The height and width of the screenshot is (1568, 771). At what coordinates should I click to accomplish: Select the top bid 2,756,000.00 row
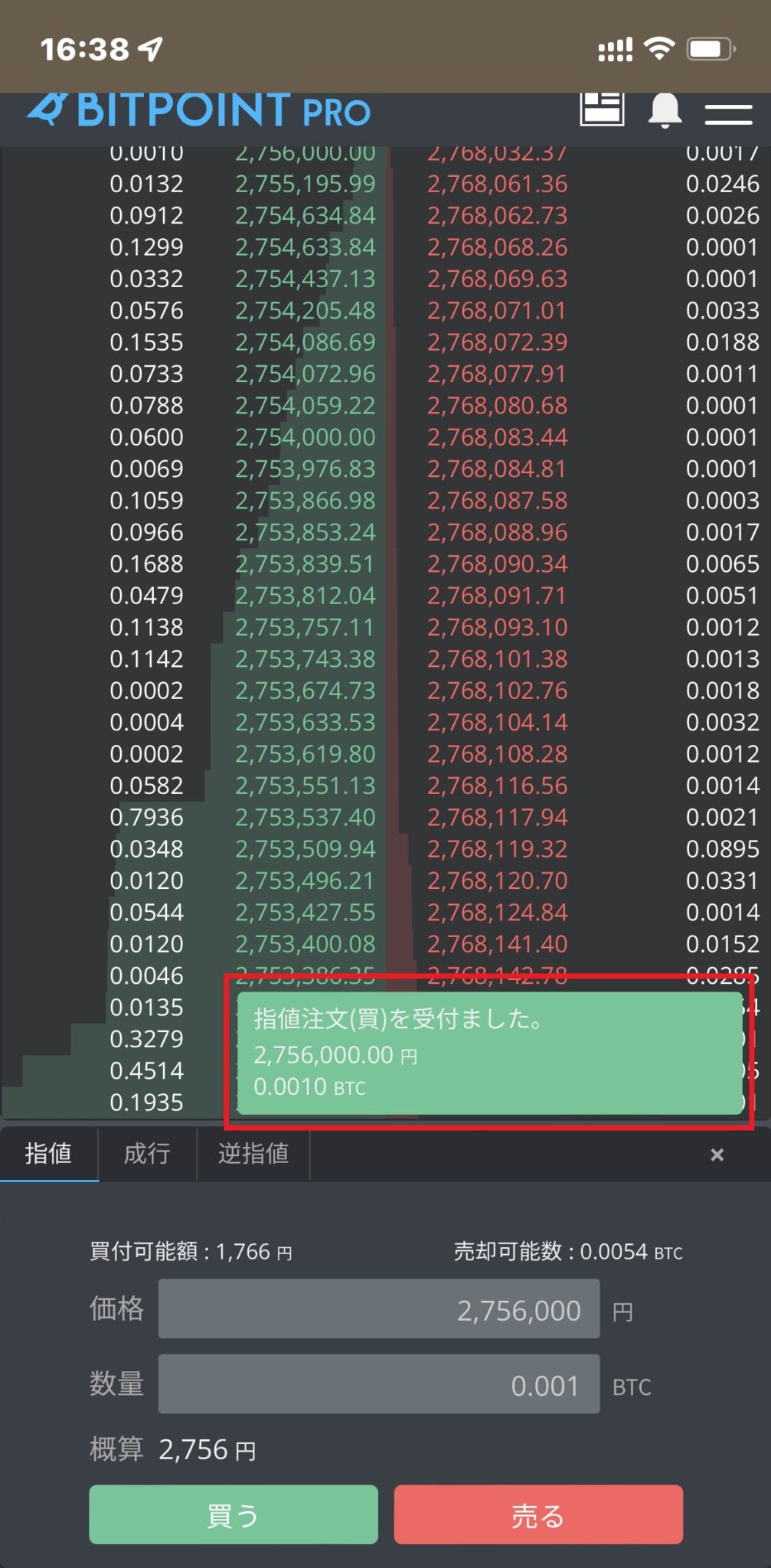click(x=305, y=152)
